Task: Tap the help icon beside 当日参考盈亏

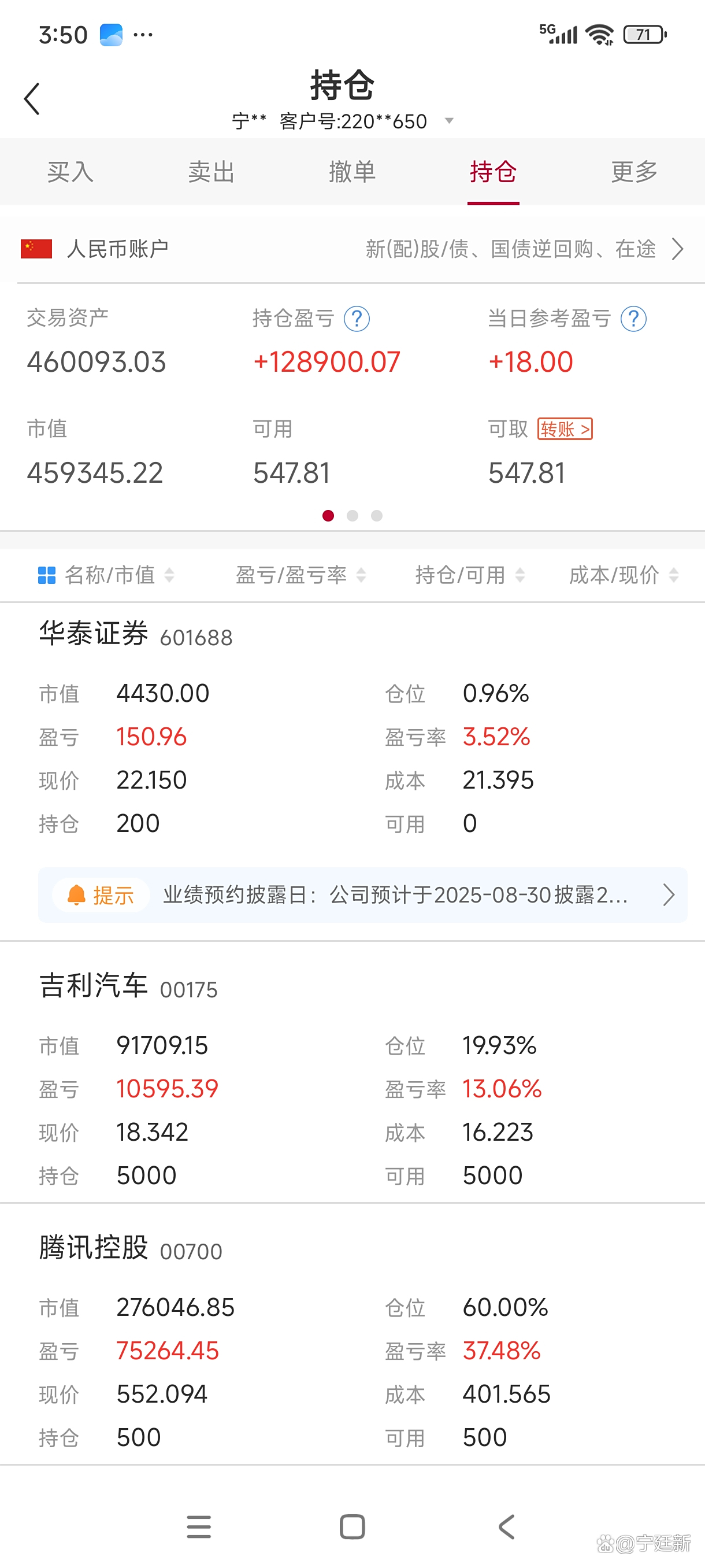Action: 633,319
